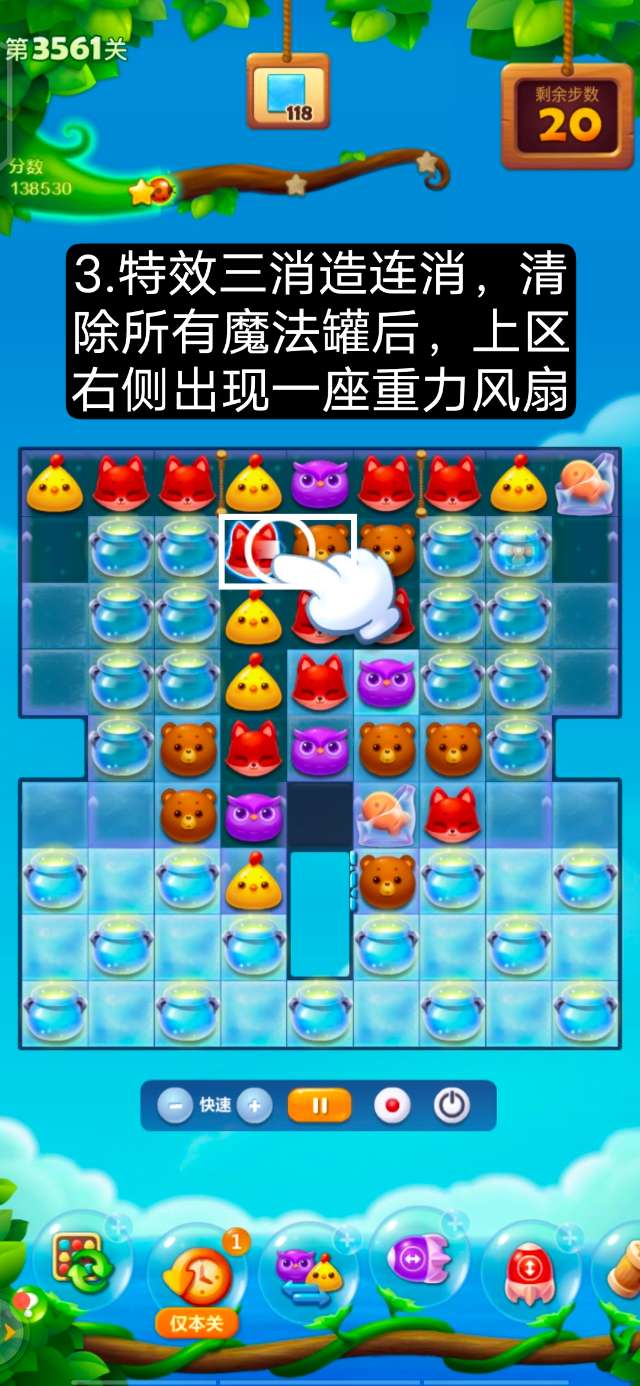Expand the side arrow panel
This screenshot has width=640, height=1386.
8,1333
